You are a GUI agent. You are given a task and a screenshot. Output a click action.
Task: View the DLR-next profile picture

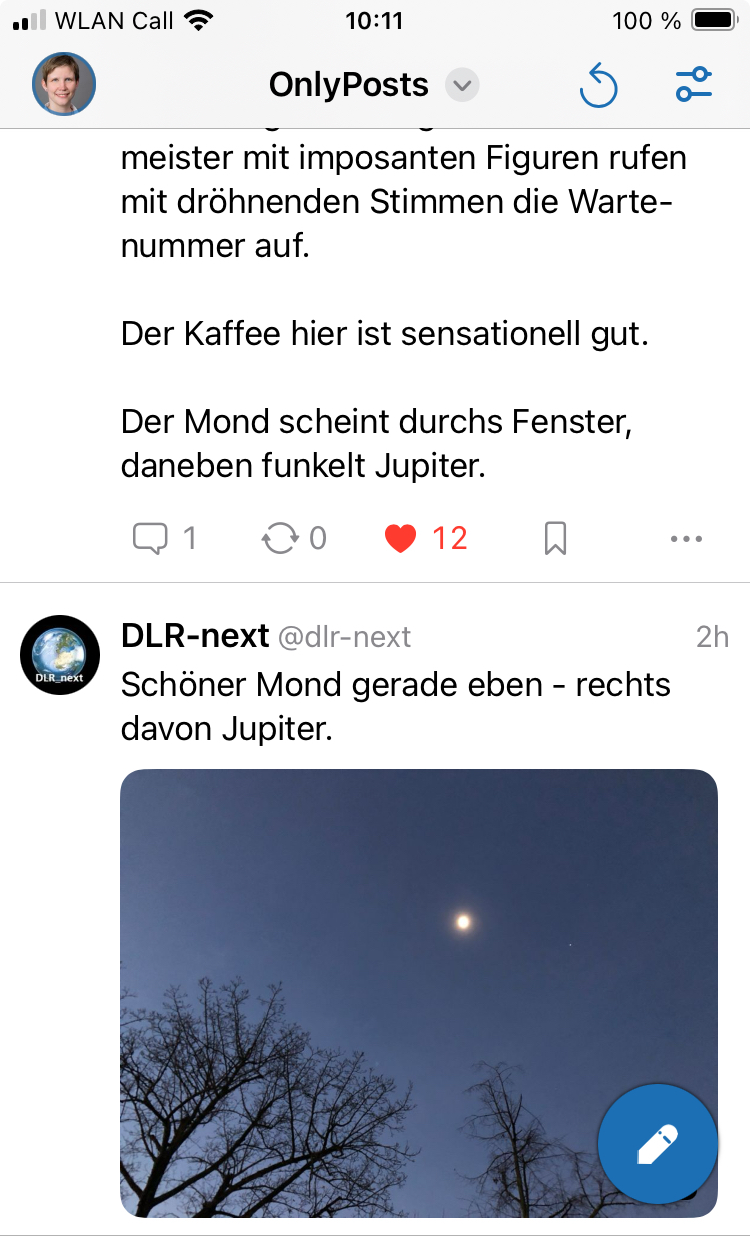(60, 655)
